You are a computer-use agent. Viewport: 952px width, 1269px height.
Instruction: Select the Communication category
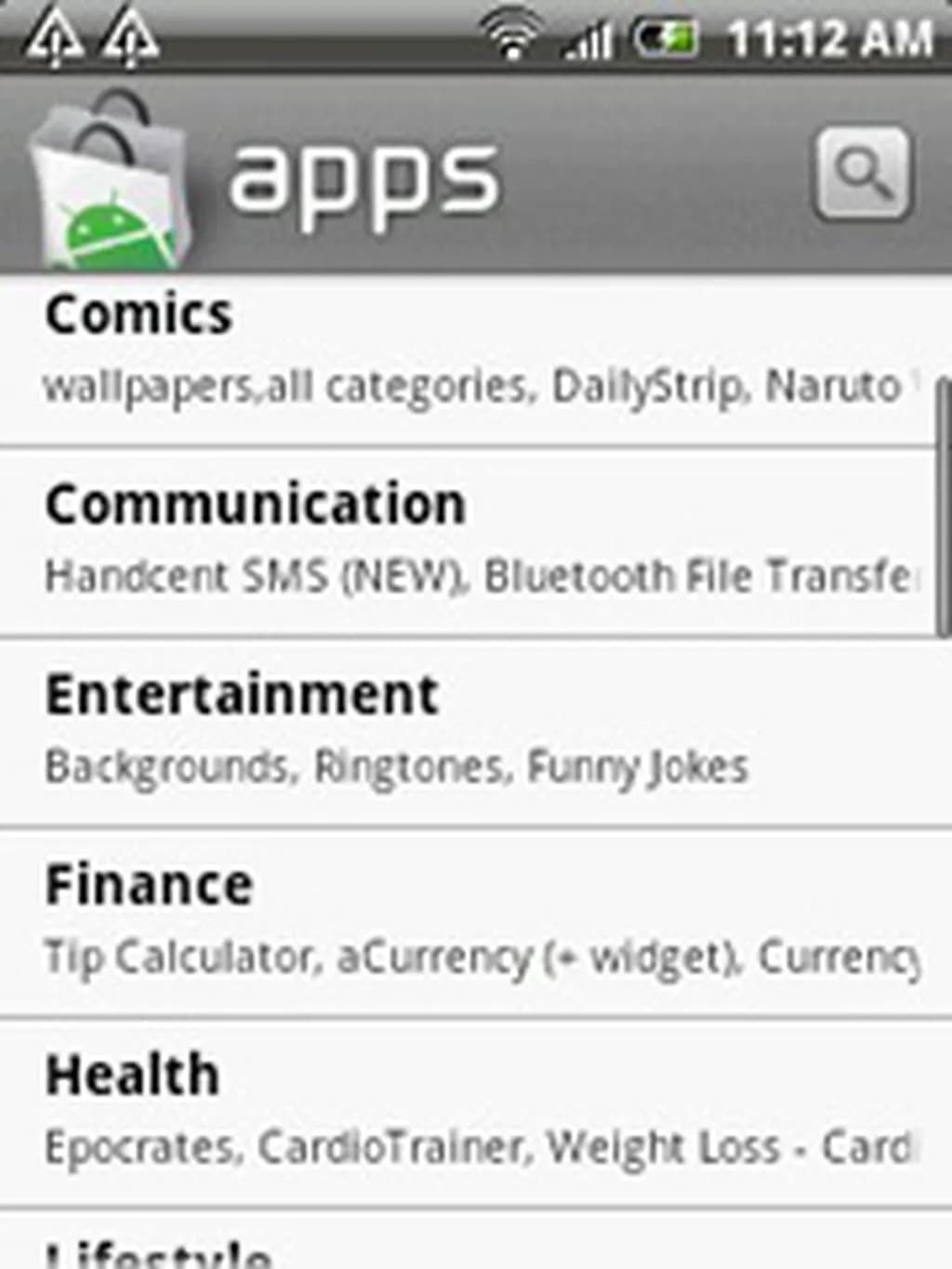coord(465,541)
